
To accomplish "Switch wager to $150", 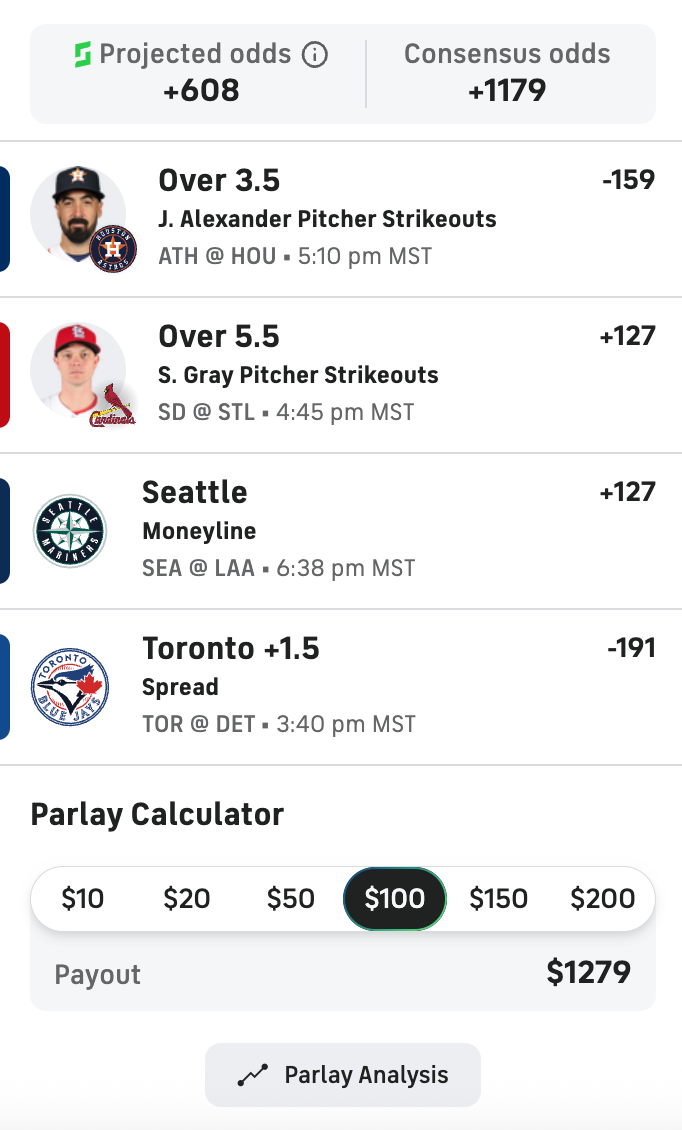I will click(499, 899).
